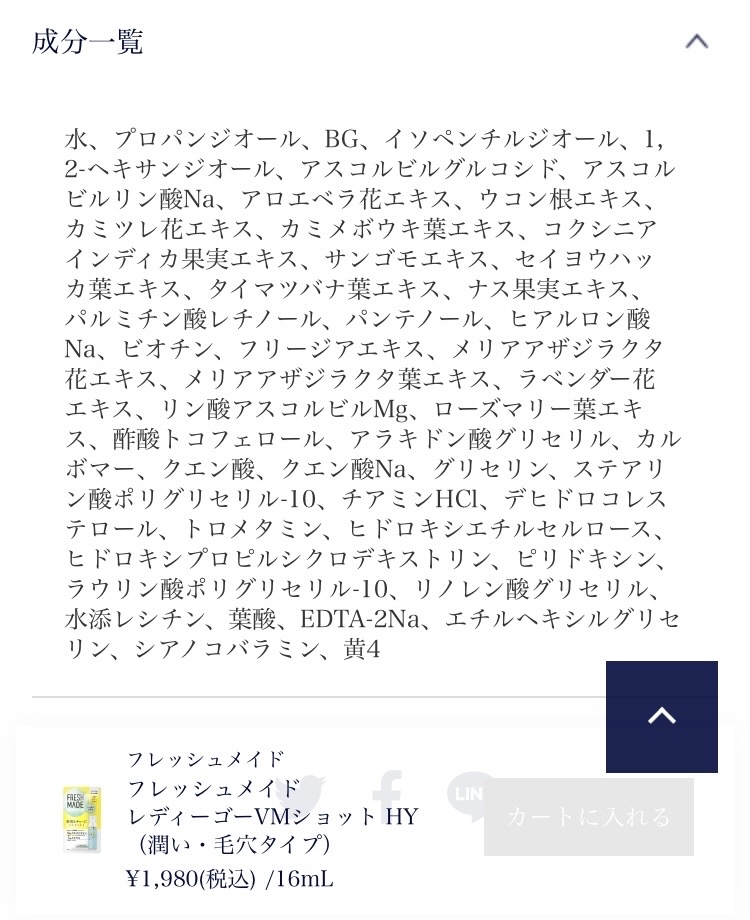Collapse the 成分一覧 section using its chevron

[x=697, y=42]
